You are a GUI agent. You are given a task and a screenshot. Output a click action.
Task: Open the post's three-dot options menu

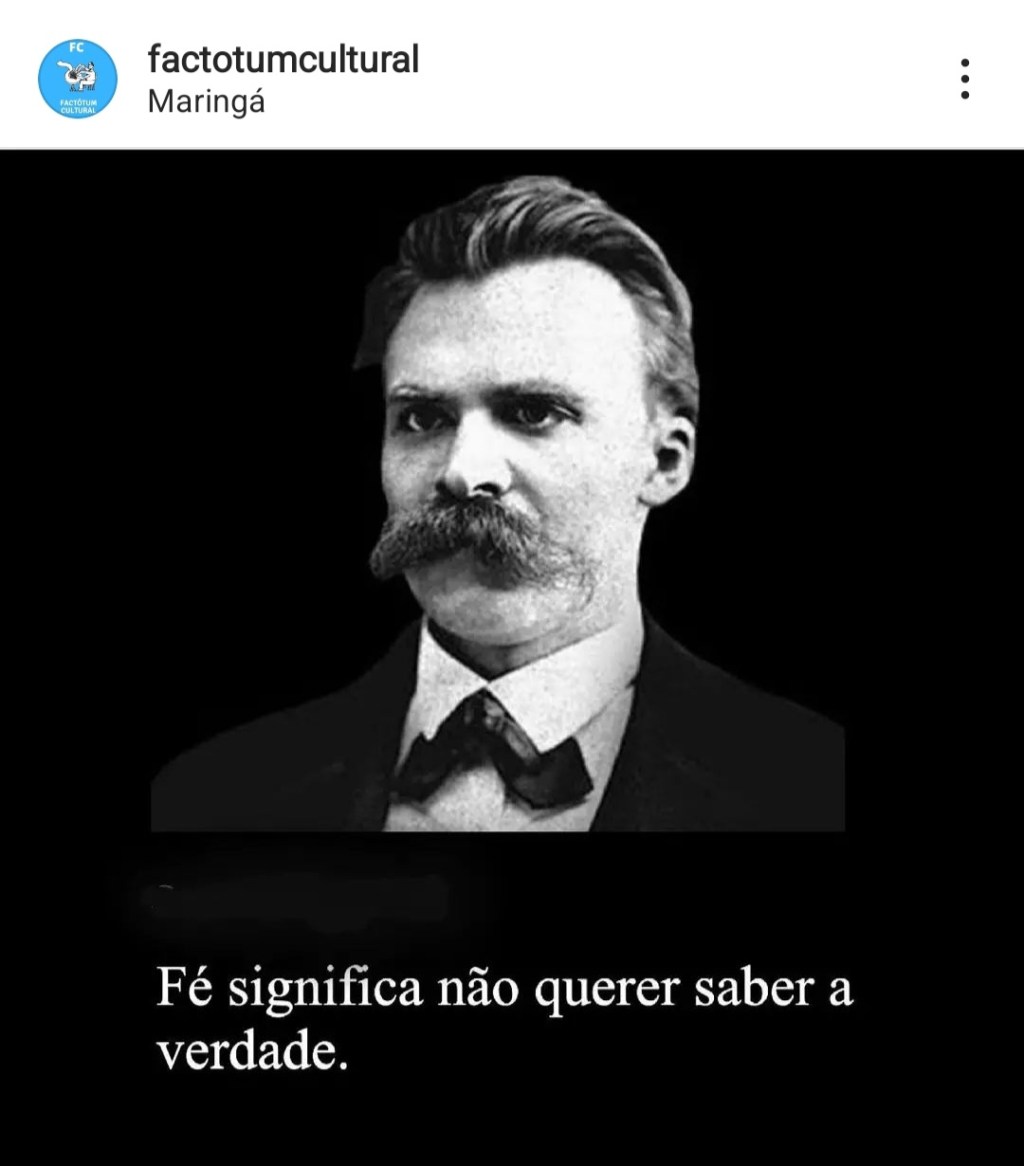[964, 78]
